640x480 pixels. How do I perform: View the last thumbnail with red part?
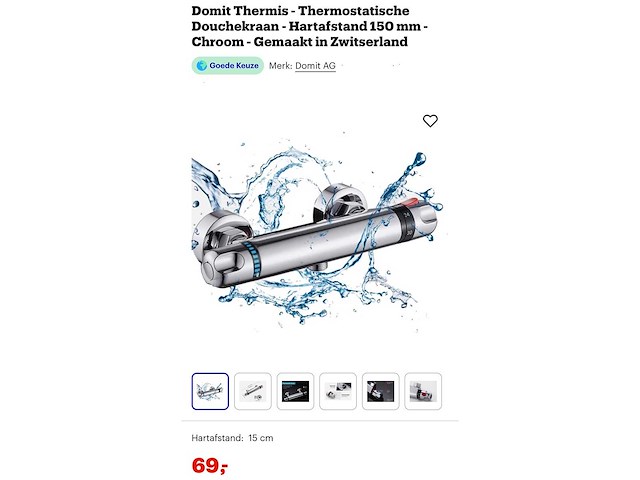[422, 391]
